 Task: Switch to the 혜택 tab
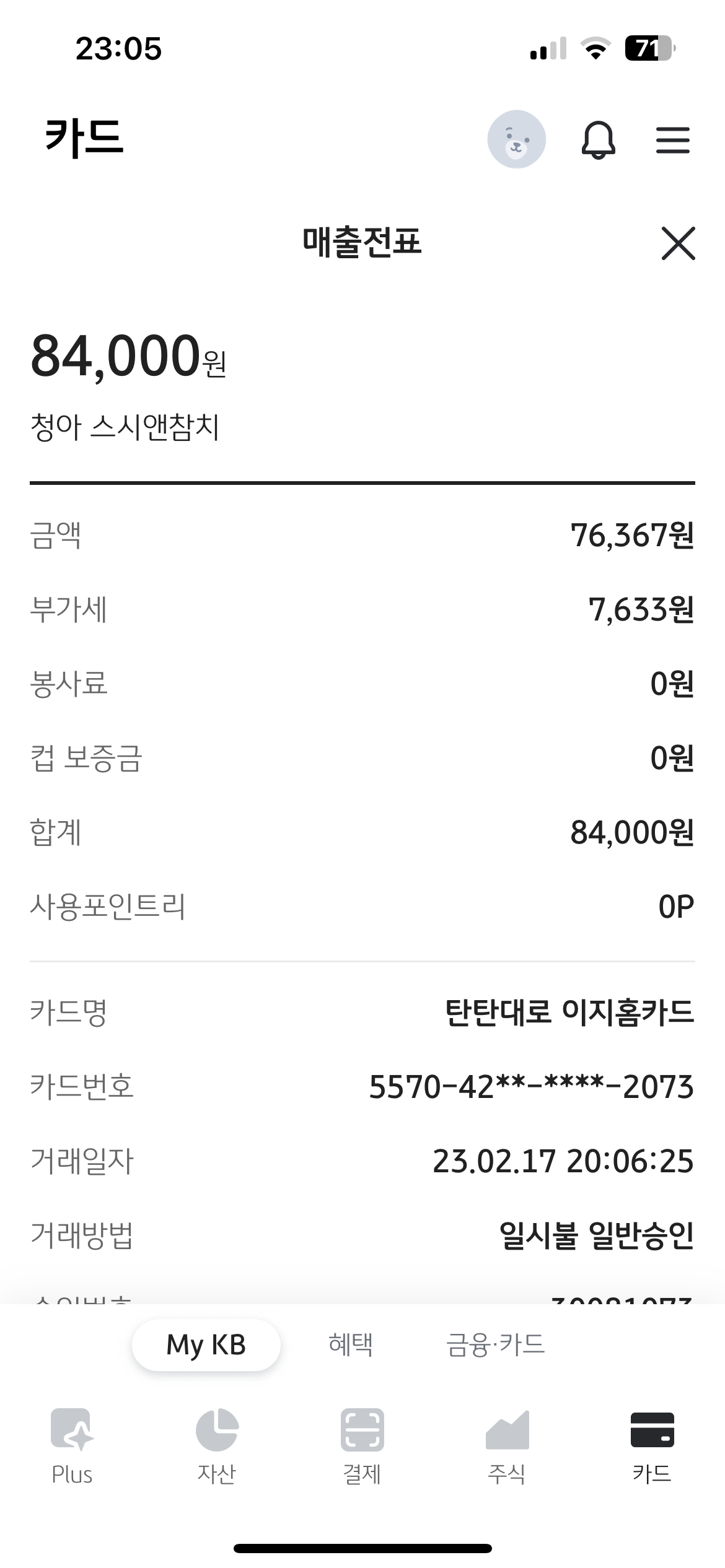[351, 1344]
